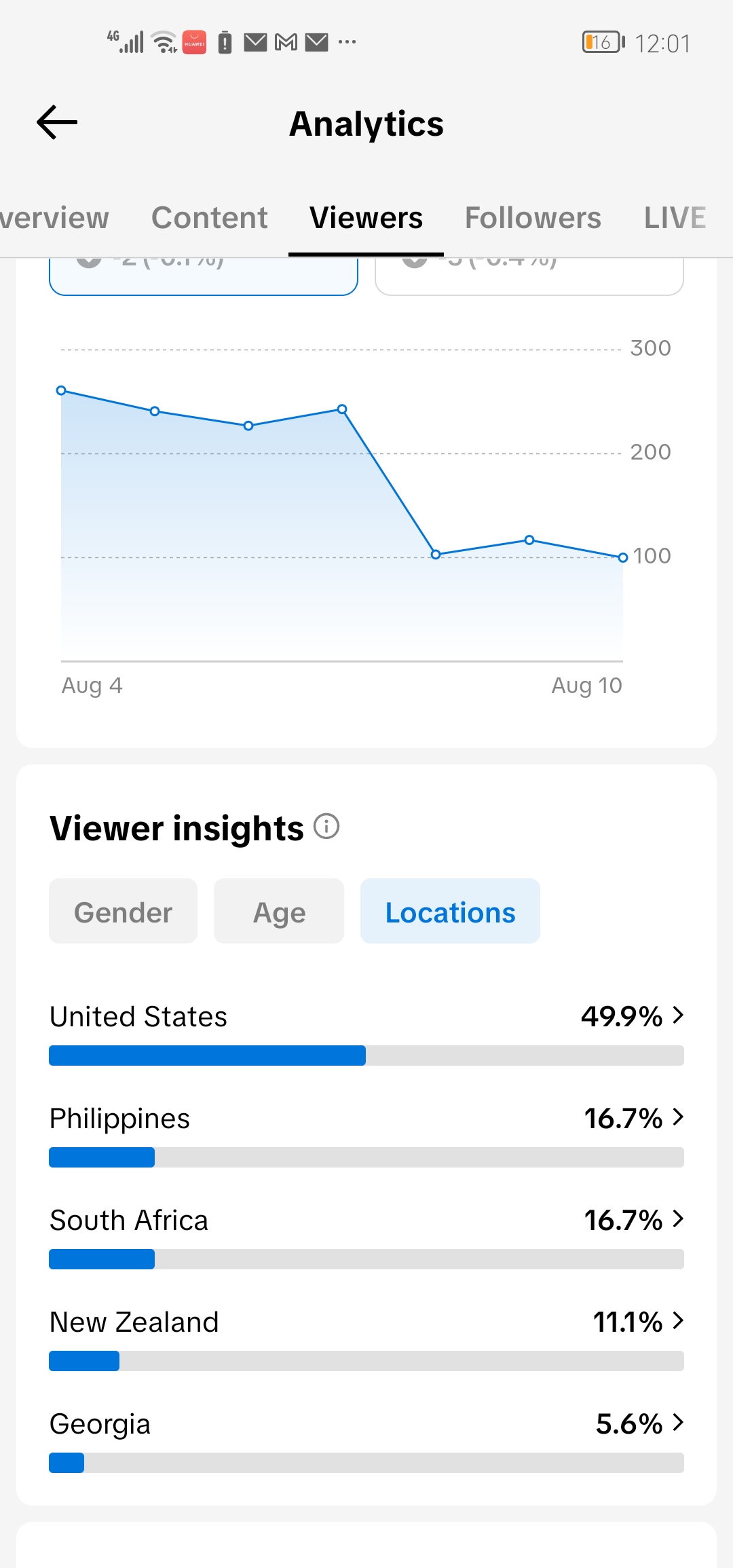Go back from Analytics
This screenshot has height=1568, width=733.
pos(57,123)
